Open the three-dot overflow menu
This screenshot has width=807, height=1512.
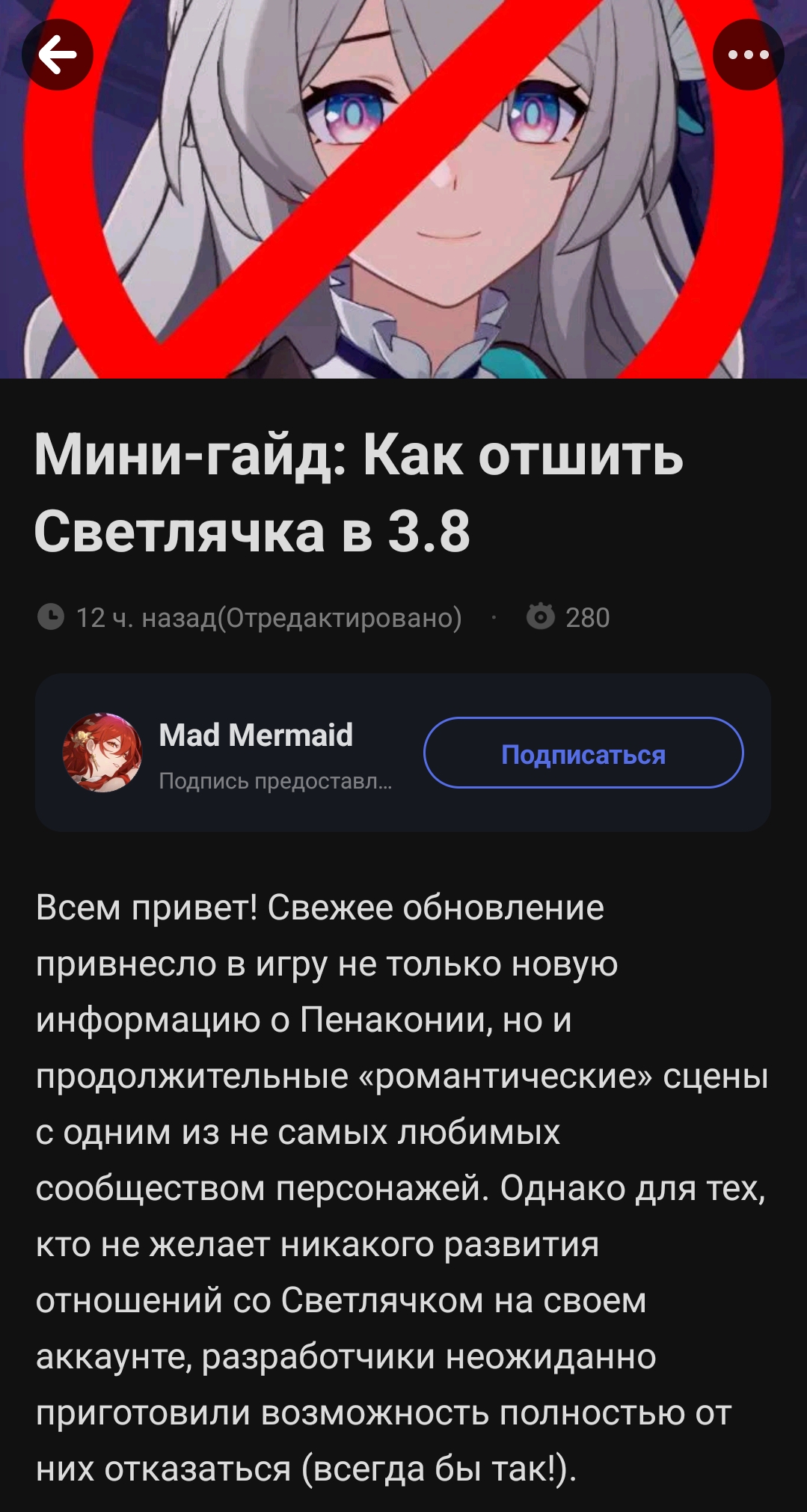748,55
